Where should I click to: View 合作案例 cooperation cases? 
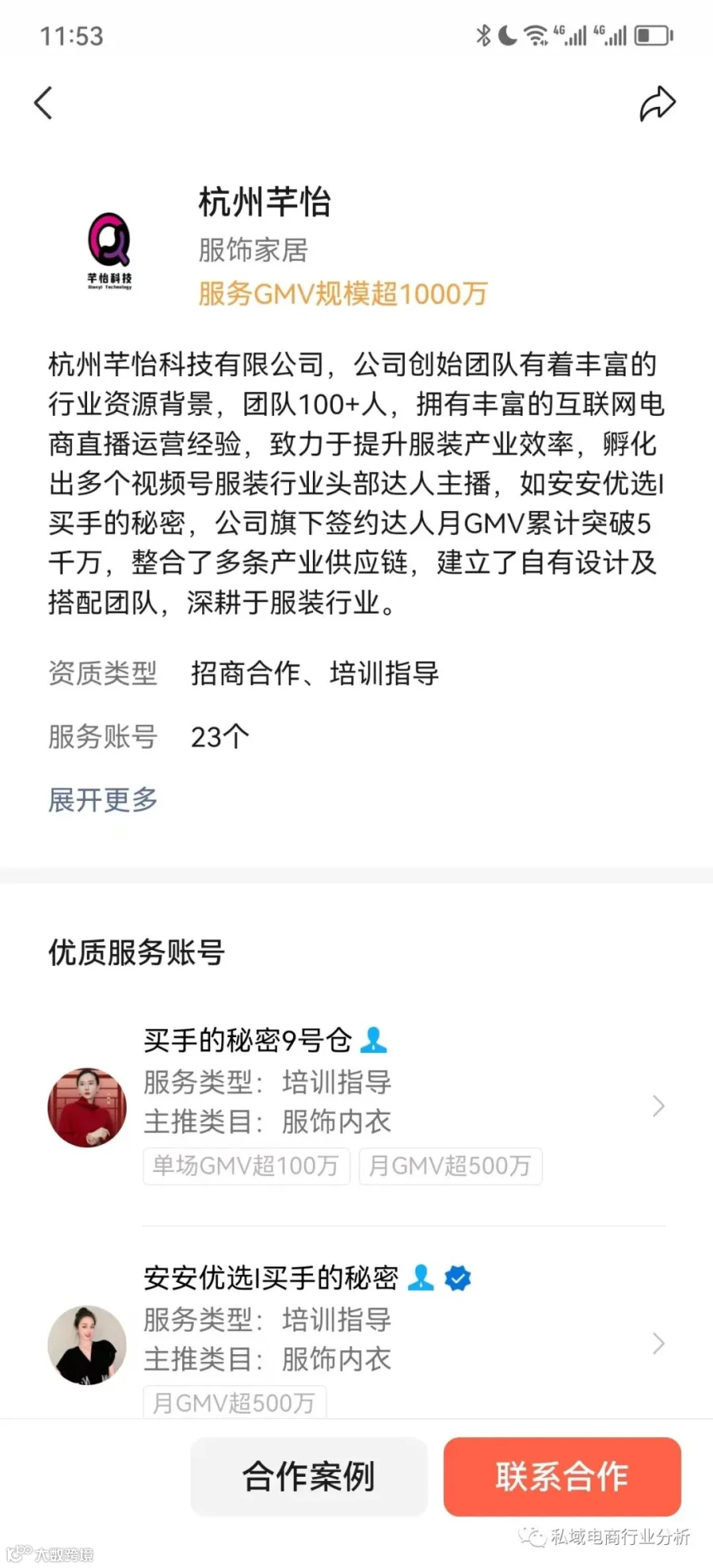[309, 1476]
